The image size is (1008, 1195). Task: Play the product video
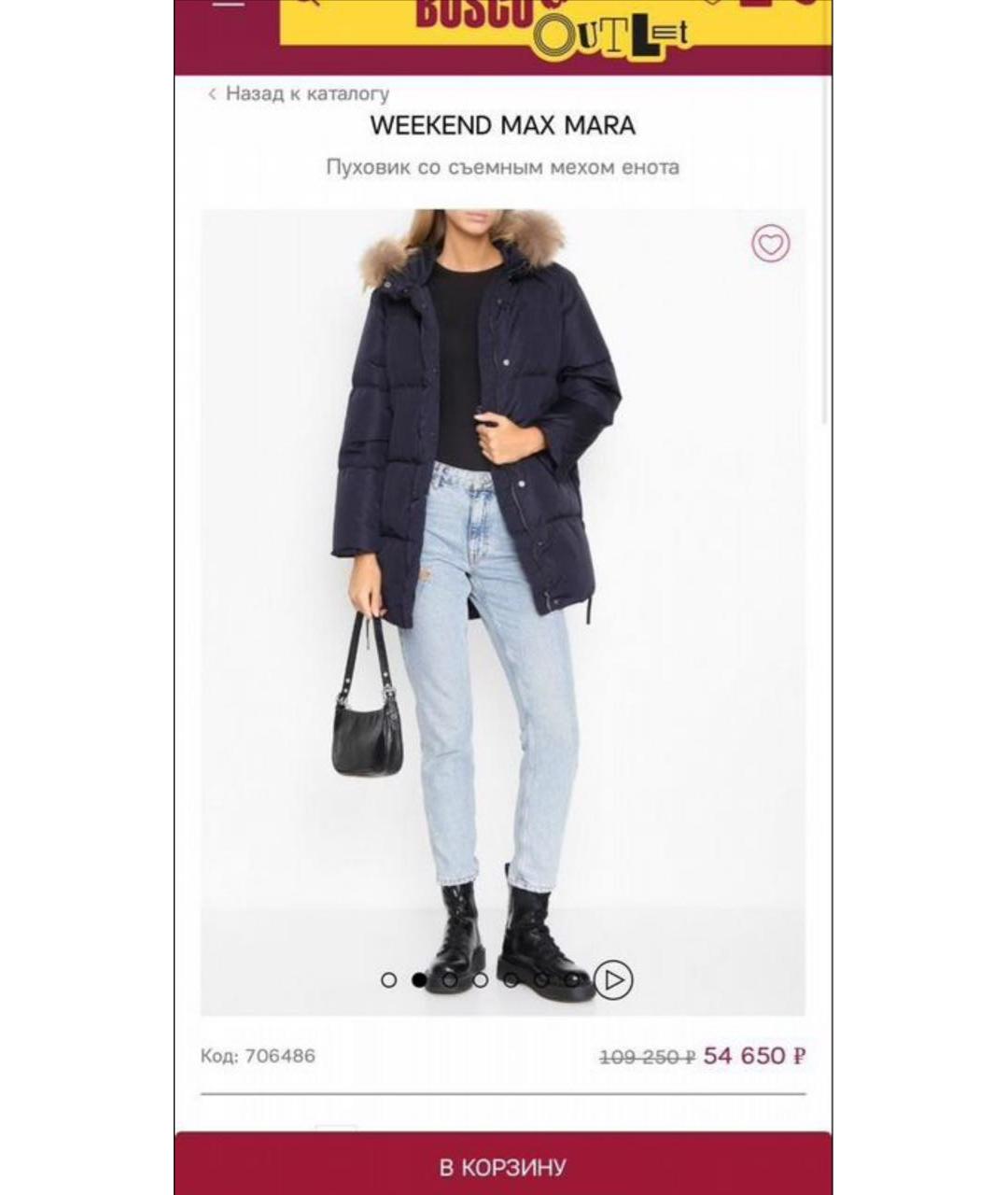click(x=613, y=980)
